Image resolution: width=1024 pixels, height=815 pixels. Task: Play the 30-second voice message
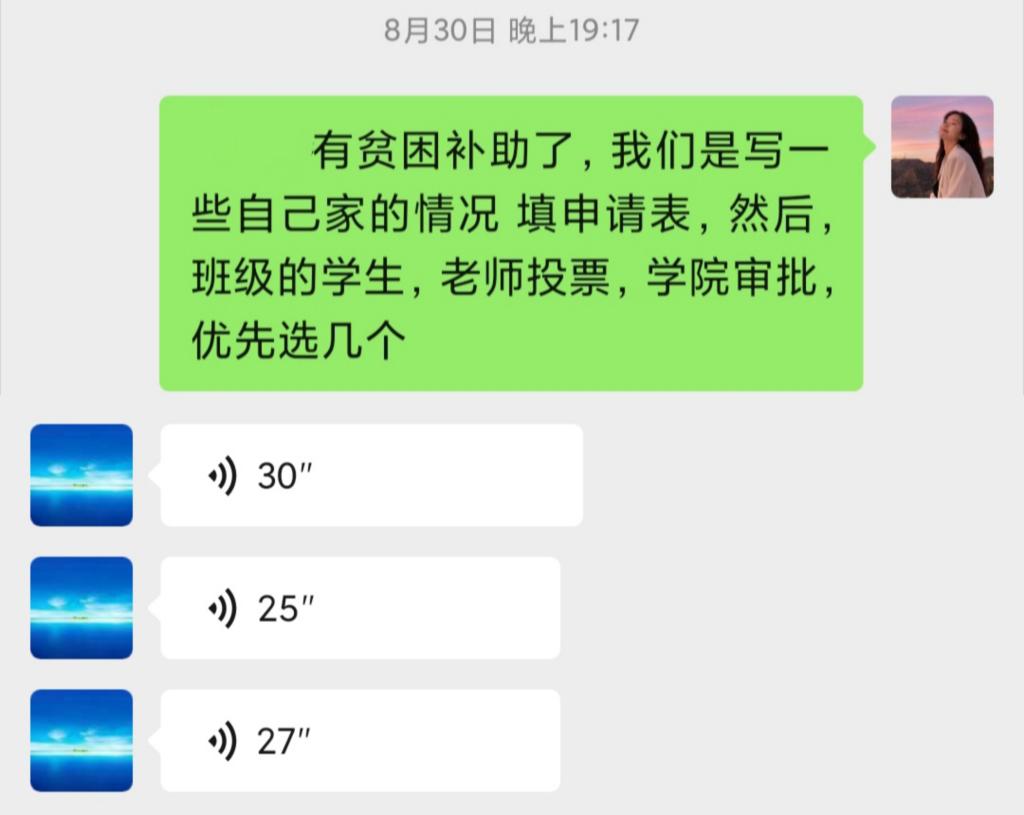[370, 475]
